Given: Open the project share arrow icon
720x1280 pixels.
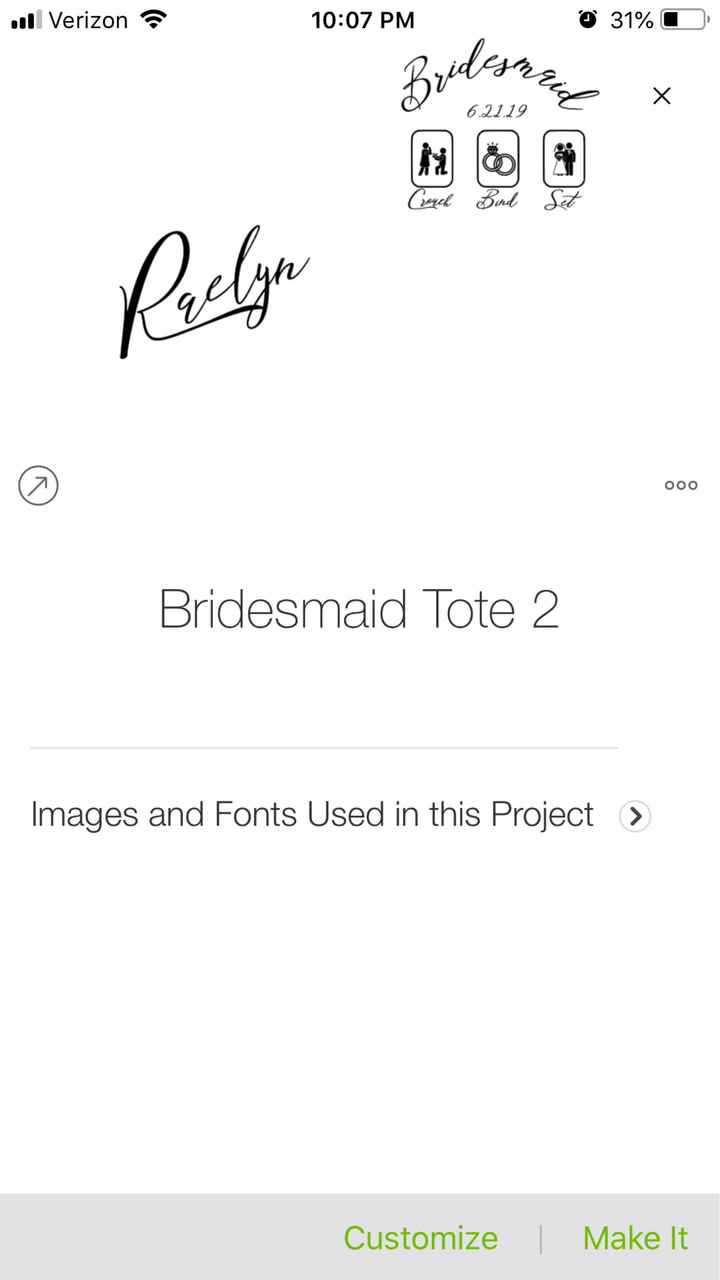Looking at the screenshot, I should coord(38,486).
